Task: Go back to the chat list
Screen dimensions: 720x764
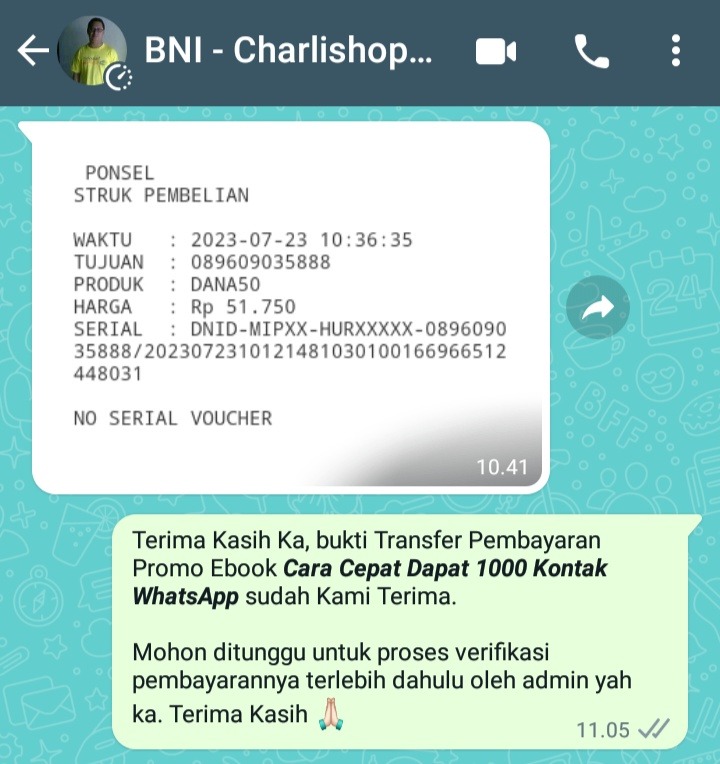Action: [x=32, y=51]
